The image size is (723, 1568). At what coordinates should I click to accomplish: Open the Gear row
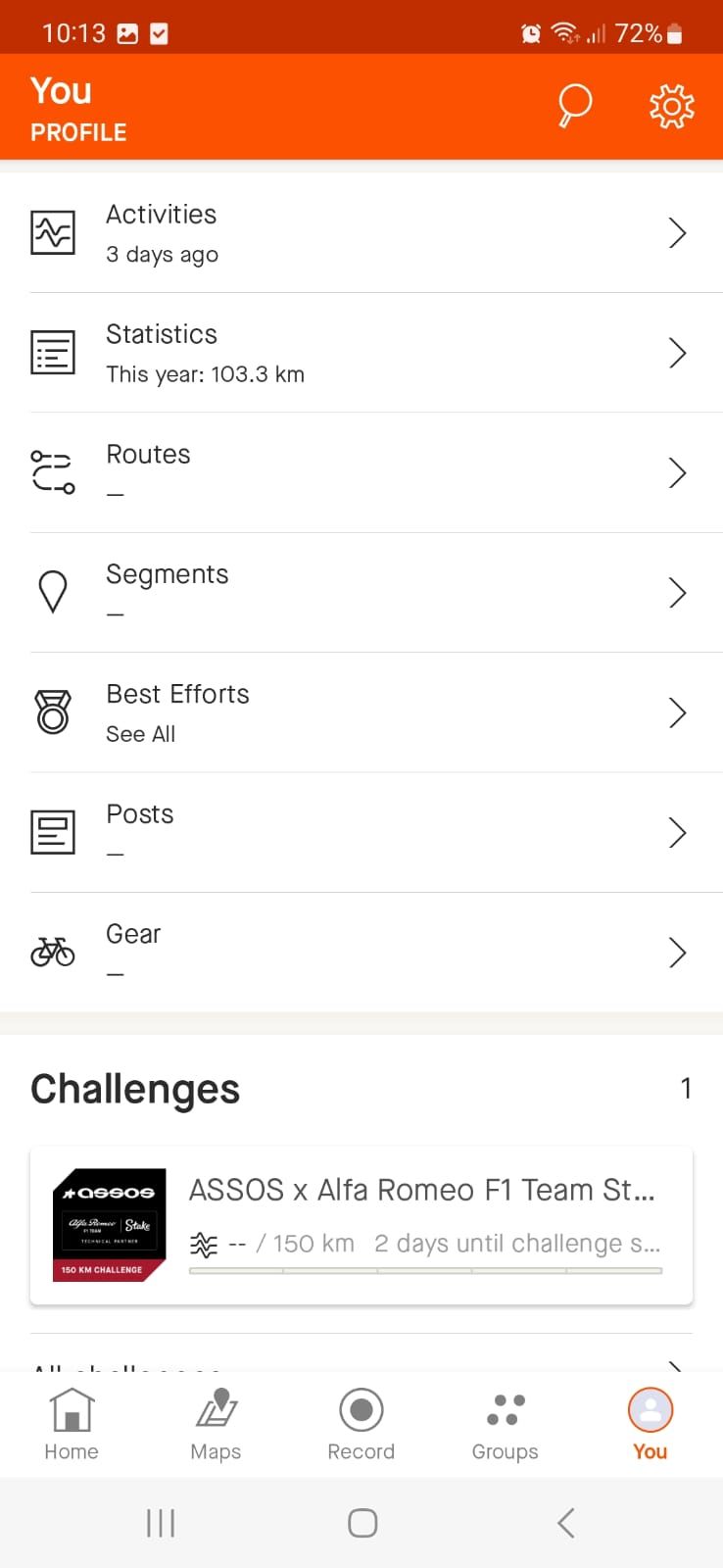pyautogui.click(x=361, y=953)
